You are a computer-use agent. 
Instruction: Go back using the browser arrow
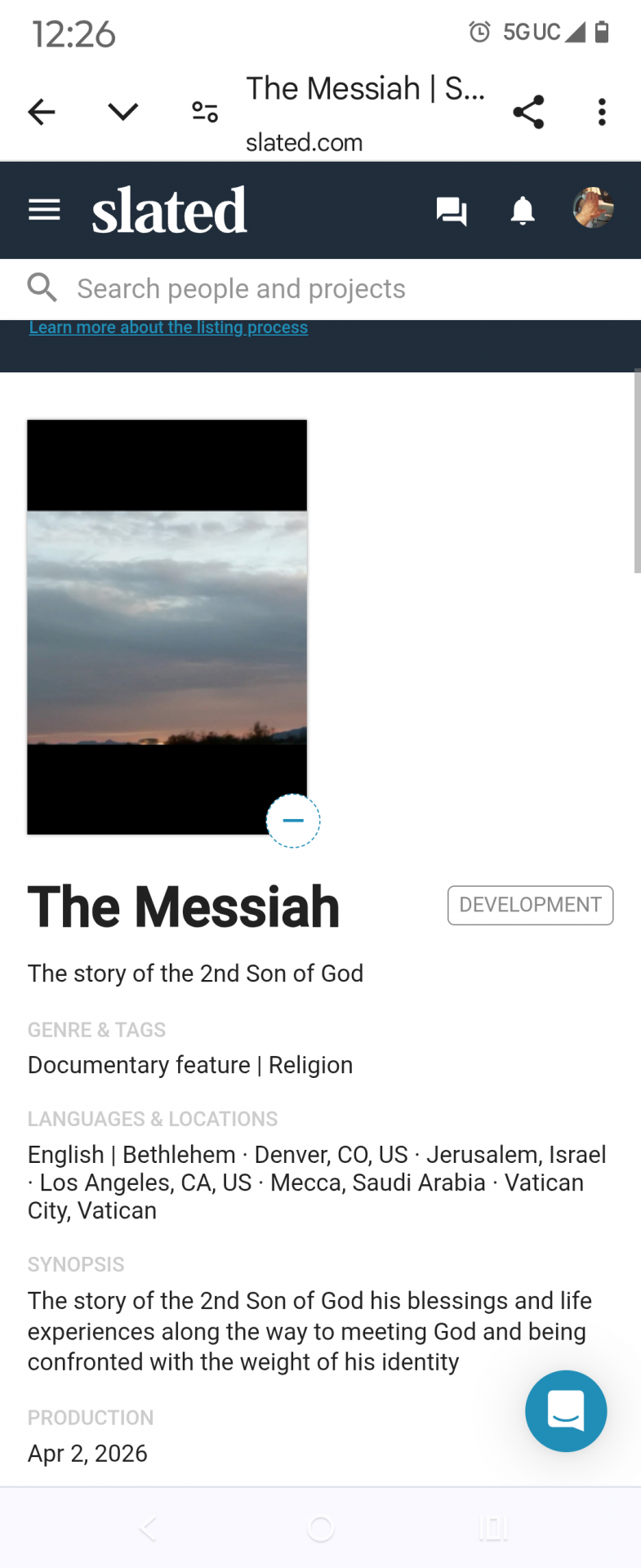click(x=42, y=112)
